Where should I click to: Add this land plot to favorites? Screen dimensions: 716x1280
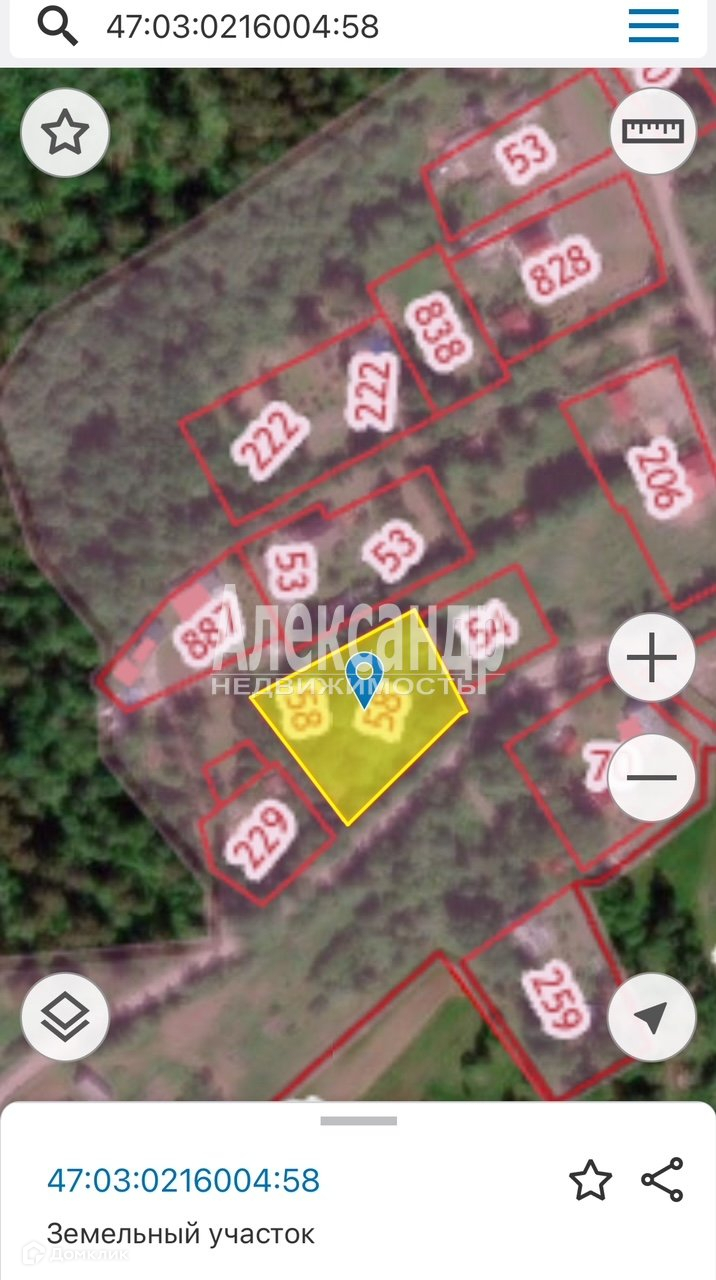[590, 1181]
